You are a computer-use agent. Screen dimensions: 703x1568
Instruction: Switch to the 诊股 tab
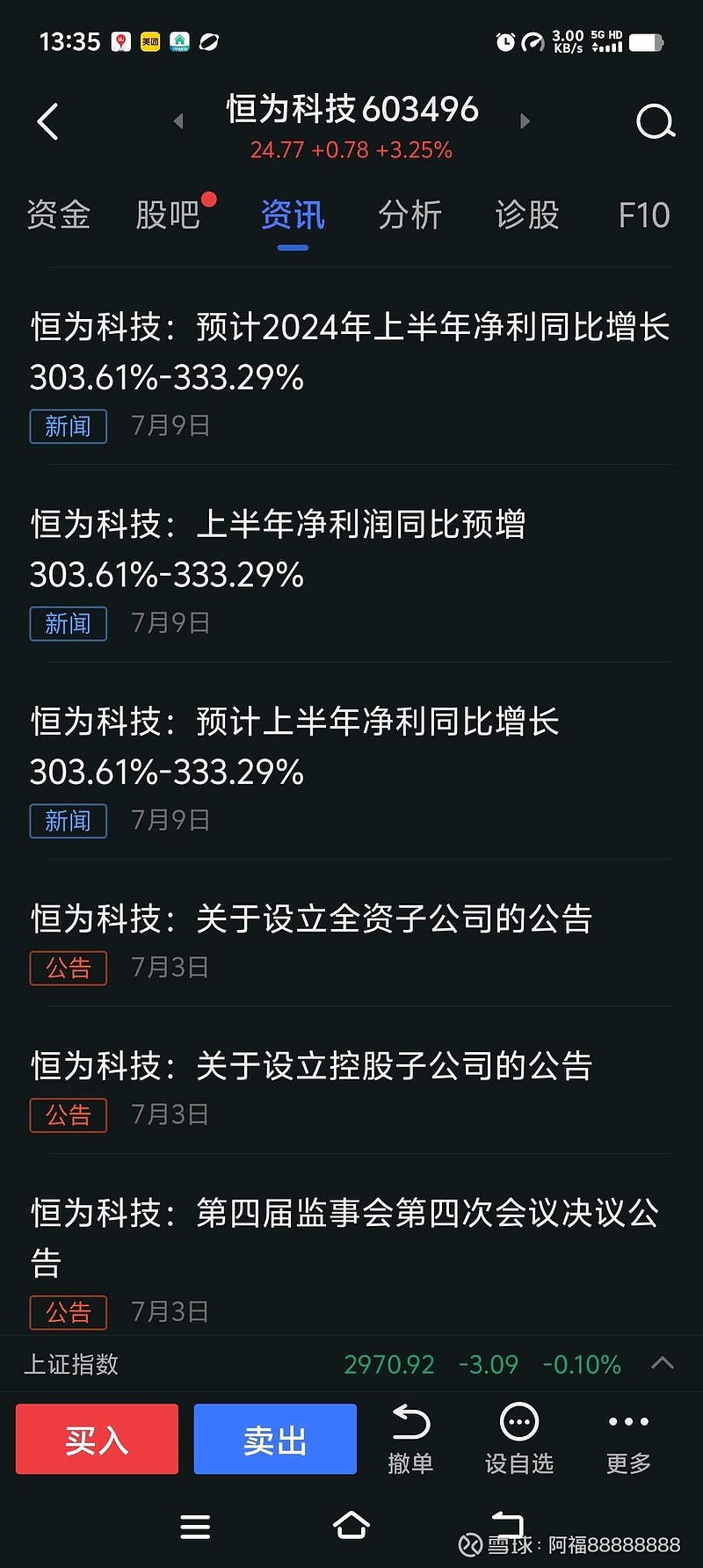pos(527,215)
